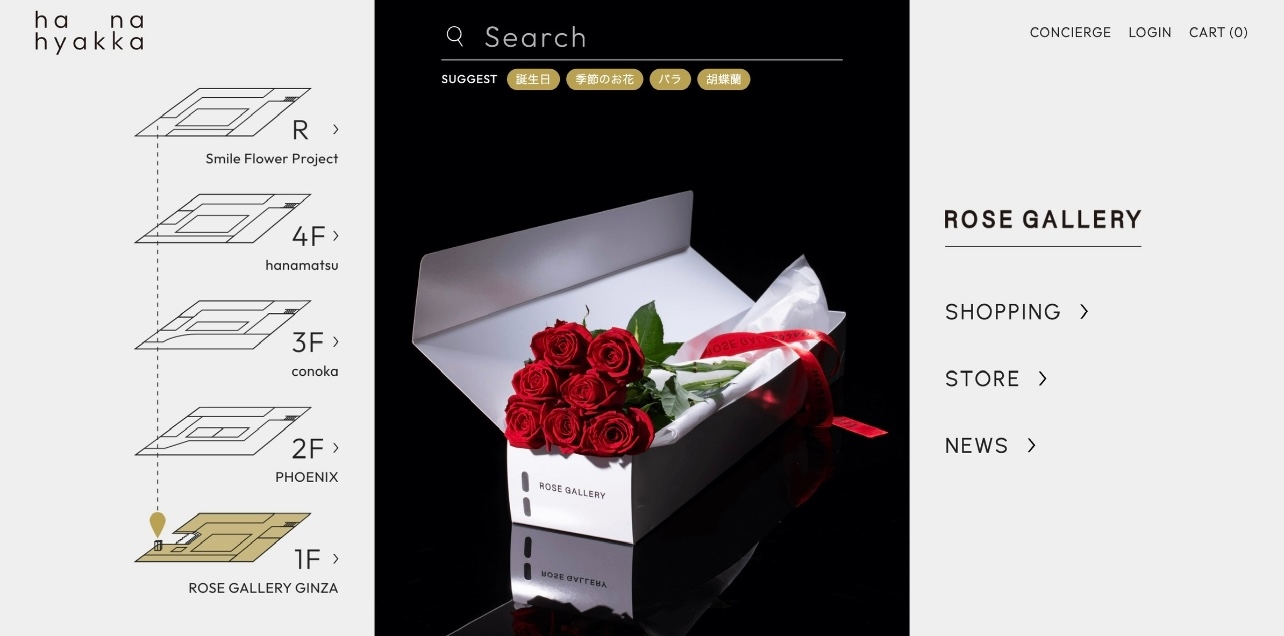1284x636 pixels.
Task: Select the 季節のお花 suggestion chip
Action: click(x=604, y=79)
